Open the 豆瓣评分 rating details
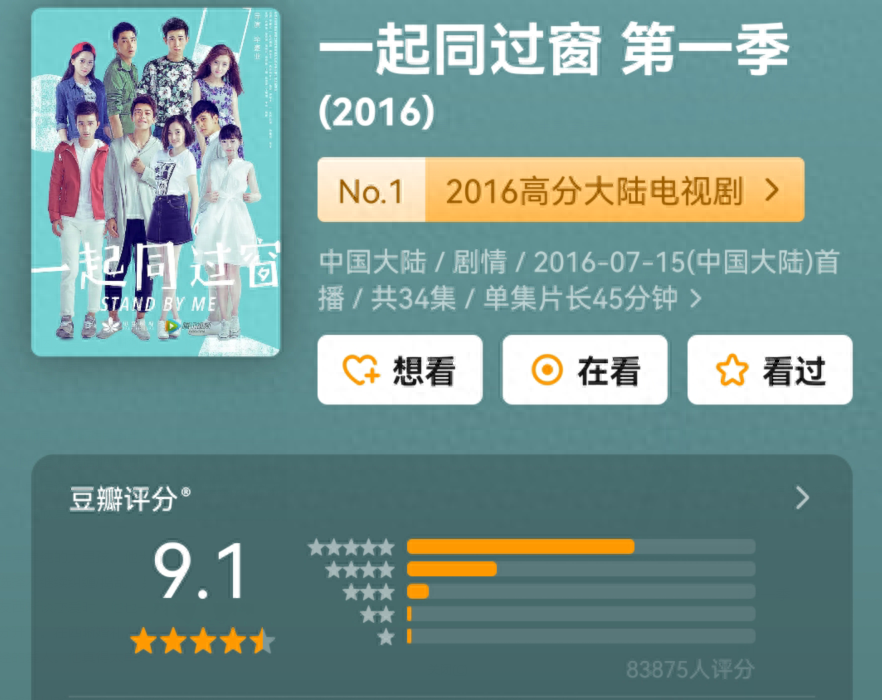 tap(801, 498)
